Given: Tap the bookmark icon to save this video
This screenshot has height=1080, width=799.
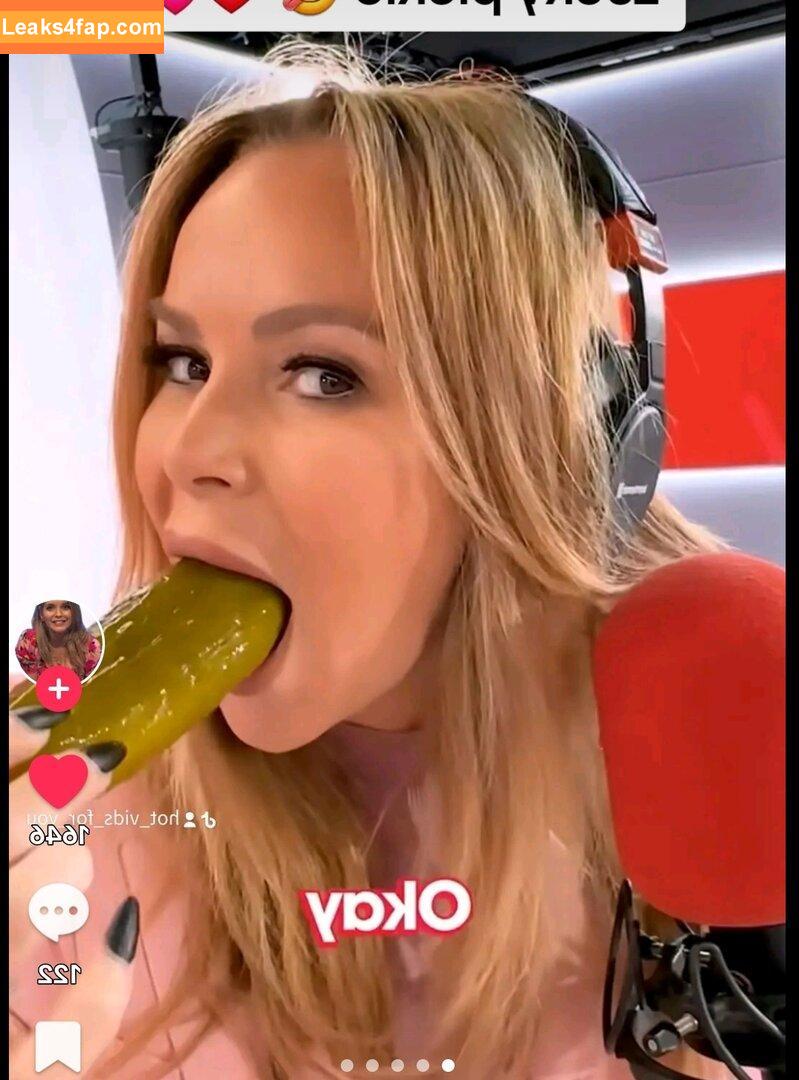Looking at the screenshot, I should click(60, 1044).
